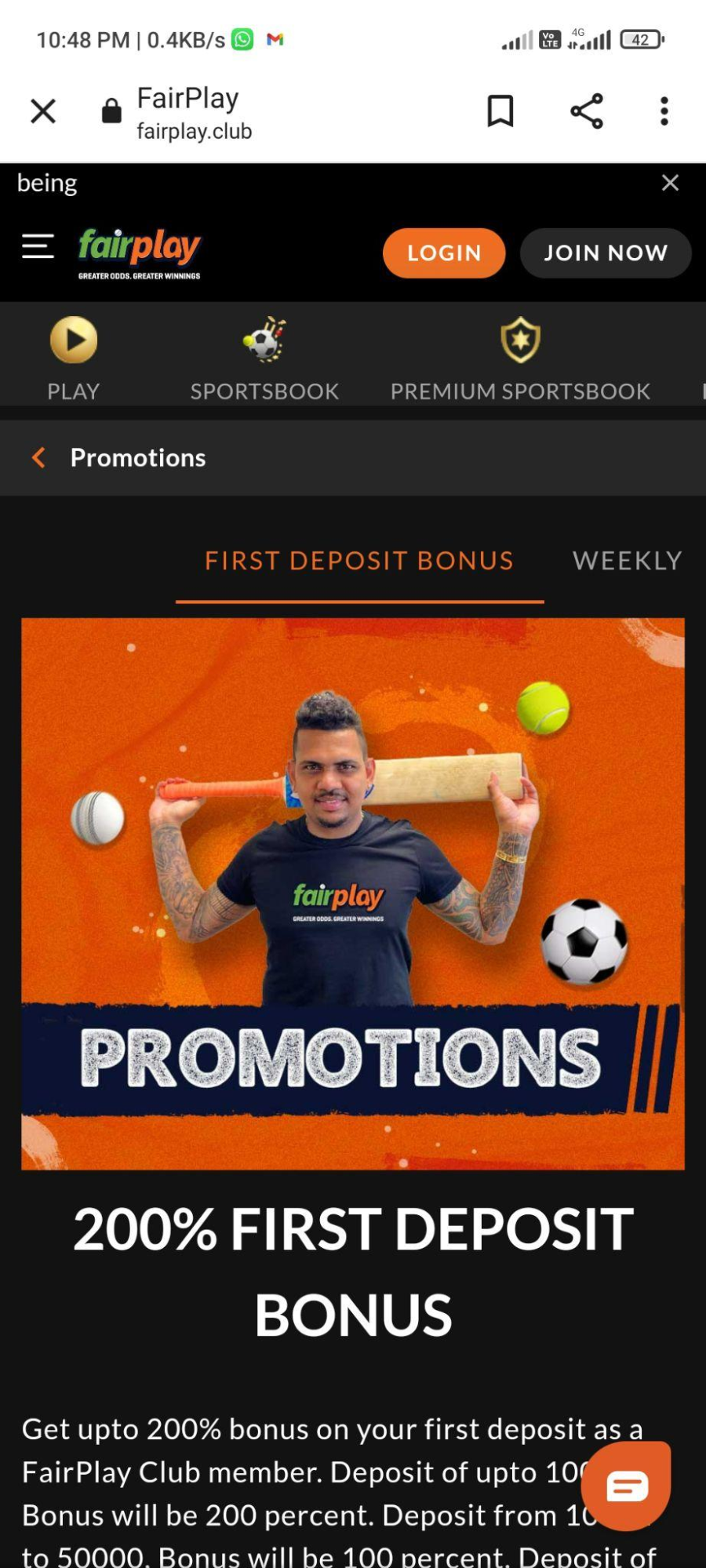The height and width of the screenshot is (1568, 706).
Task: Open the browser overflow menu
Action: (x=664, y=111)
